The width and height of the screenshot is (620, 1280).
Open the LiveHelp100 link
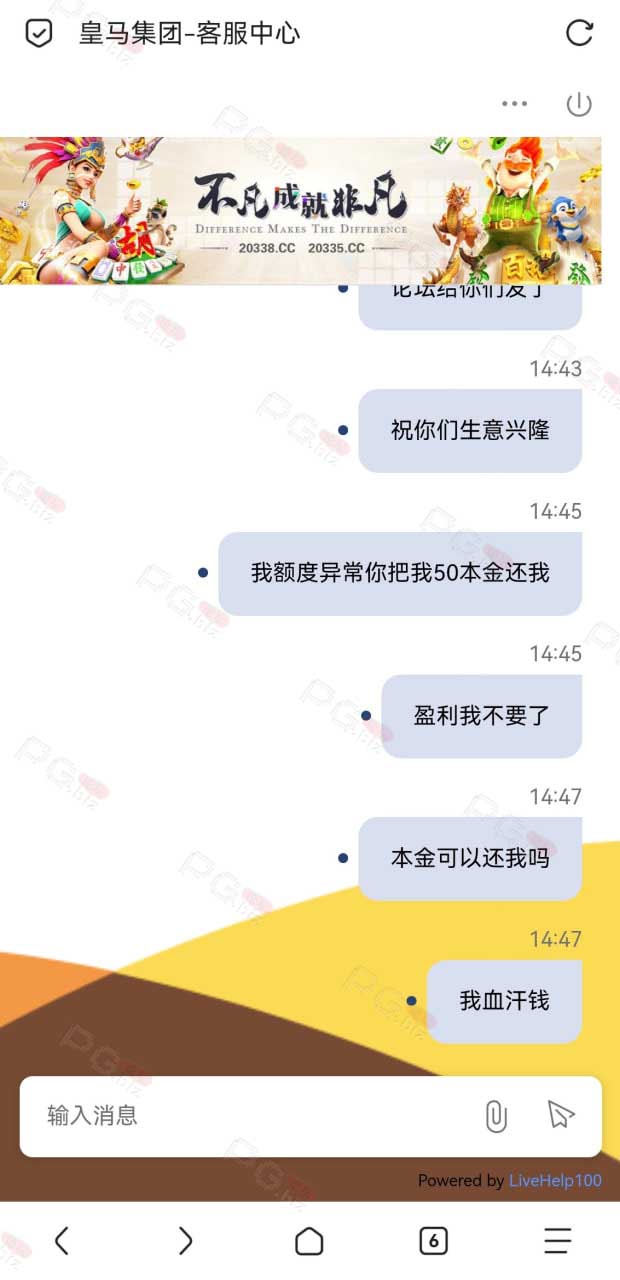click(x=555, y=1181)
